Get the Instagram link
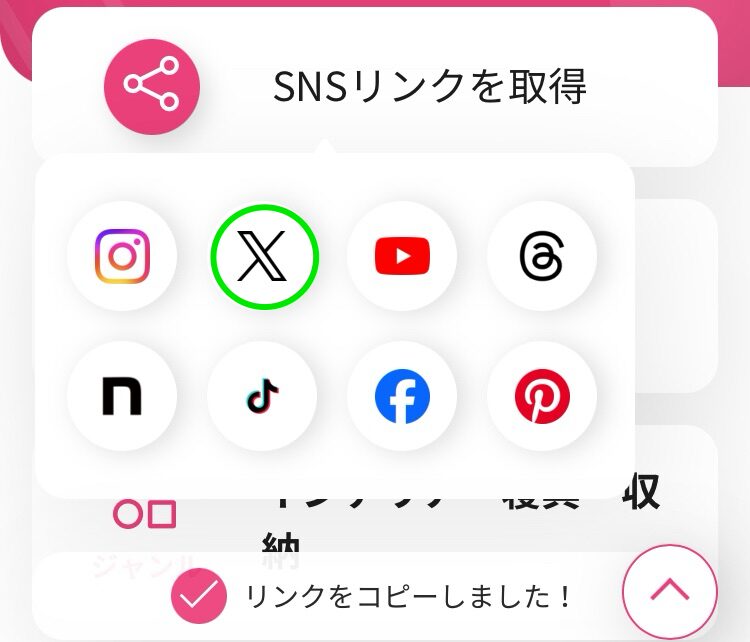The width and height of the screenshot is (750, 642). click(x=122, y=257)
